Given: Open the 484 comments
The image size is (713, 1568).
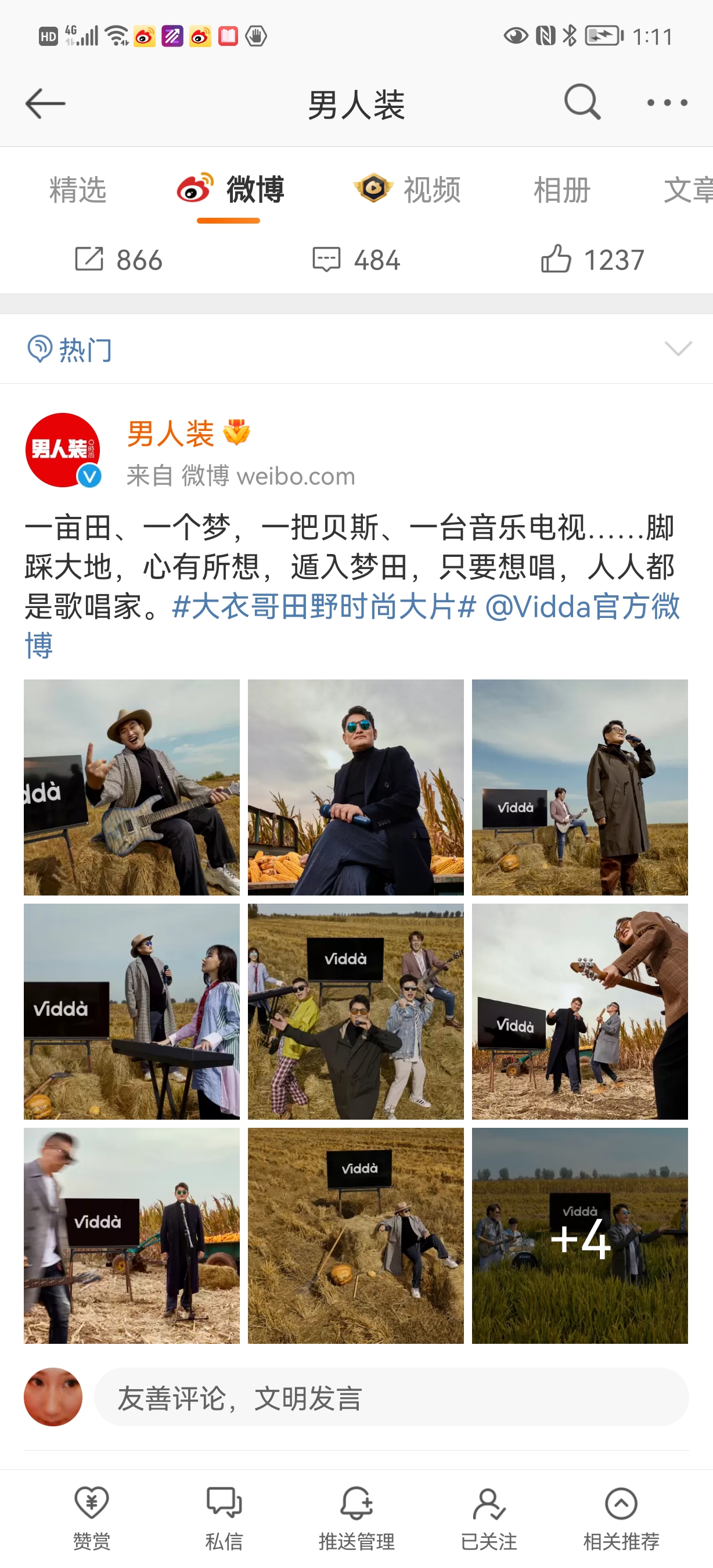Looking at the screenshot, I should (x=356, y=260).
